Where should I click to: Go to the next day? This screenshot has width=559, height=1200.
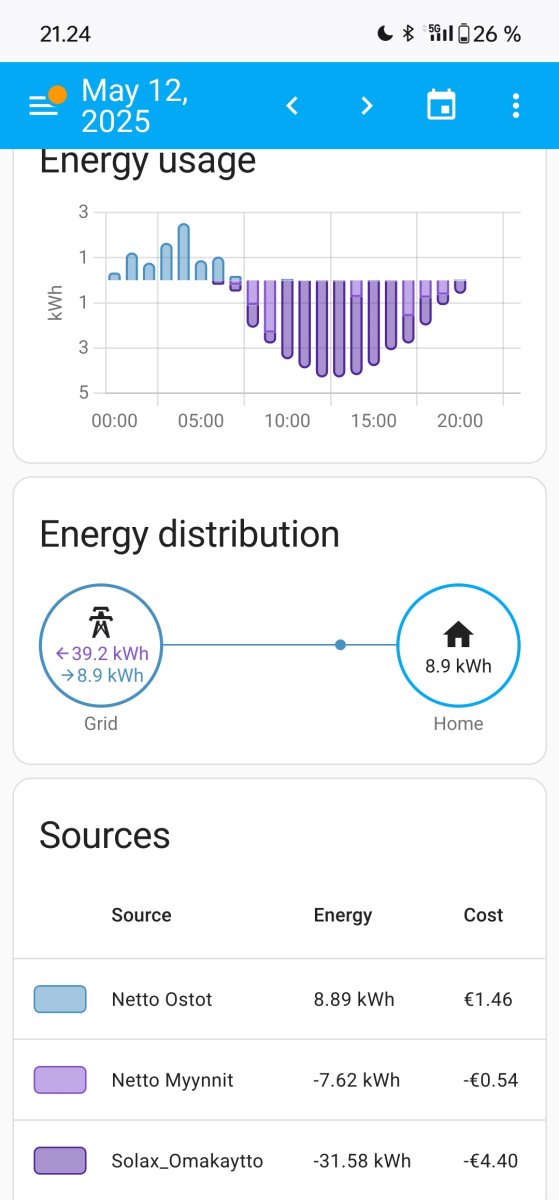(367, 105)
